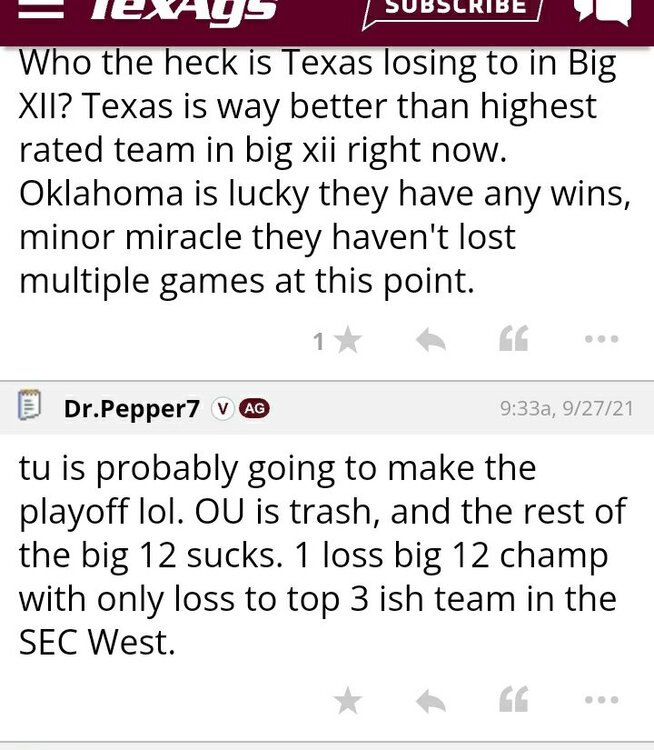Viewport: 654px width, 750px height.
Task: Quote Dr.Pepper7's playoff post
Action: pyautogui.click(x=513, y=701)
